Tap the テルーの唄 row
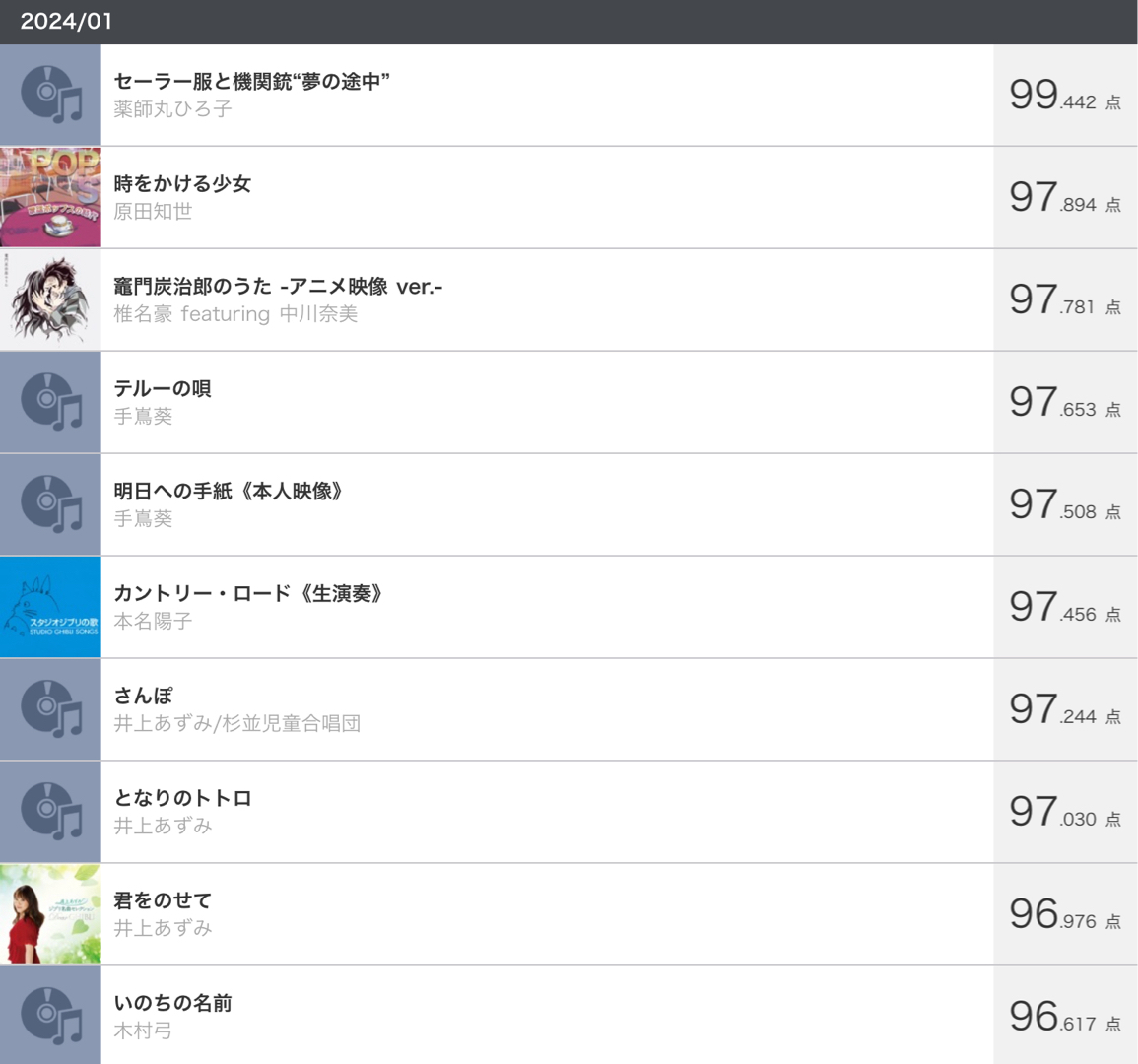 [163, 390]
